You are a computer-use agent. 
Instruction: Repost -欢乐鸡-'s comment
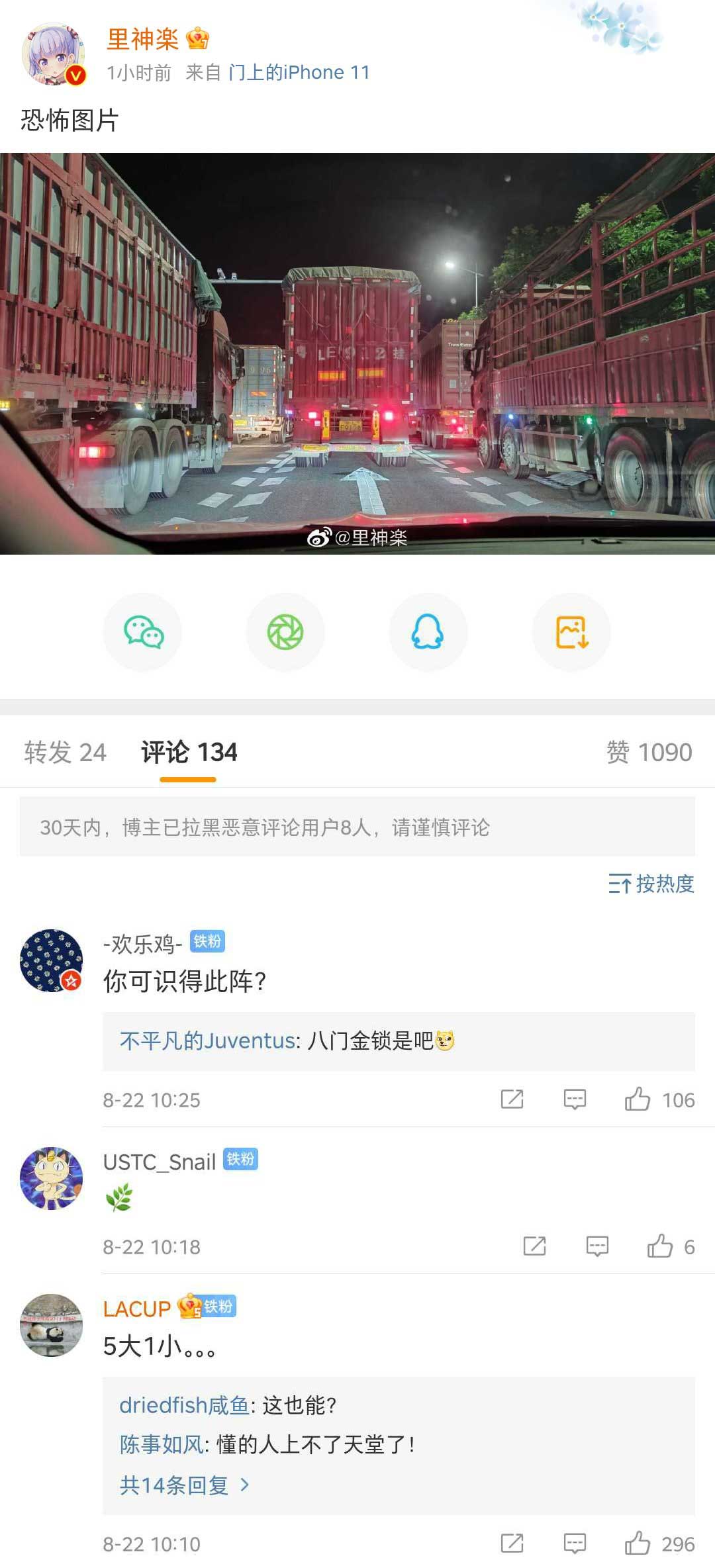512,1099
